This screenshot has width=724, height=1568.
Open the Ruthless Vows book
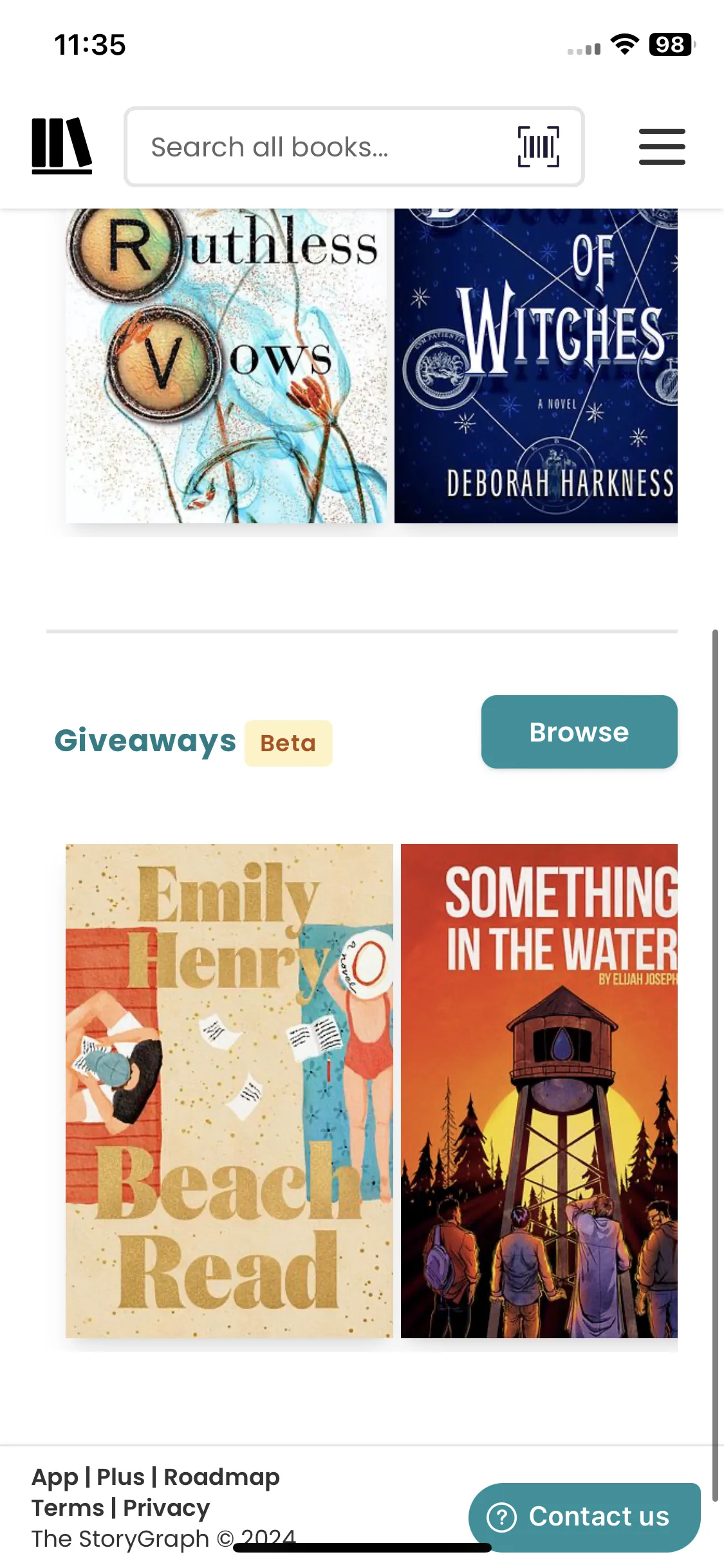[227, 366]
